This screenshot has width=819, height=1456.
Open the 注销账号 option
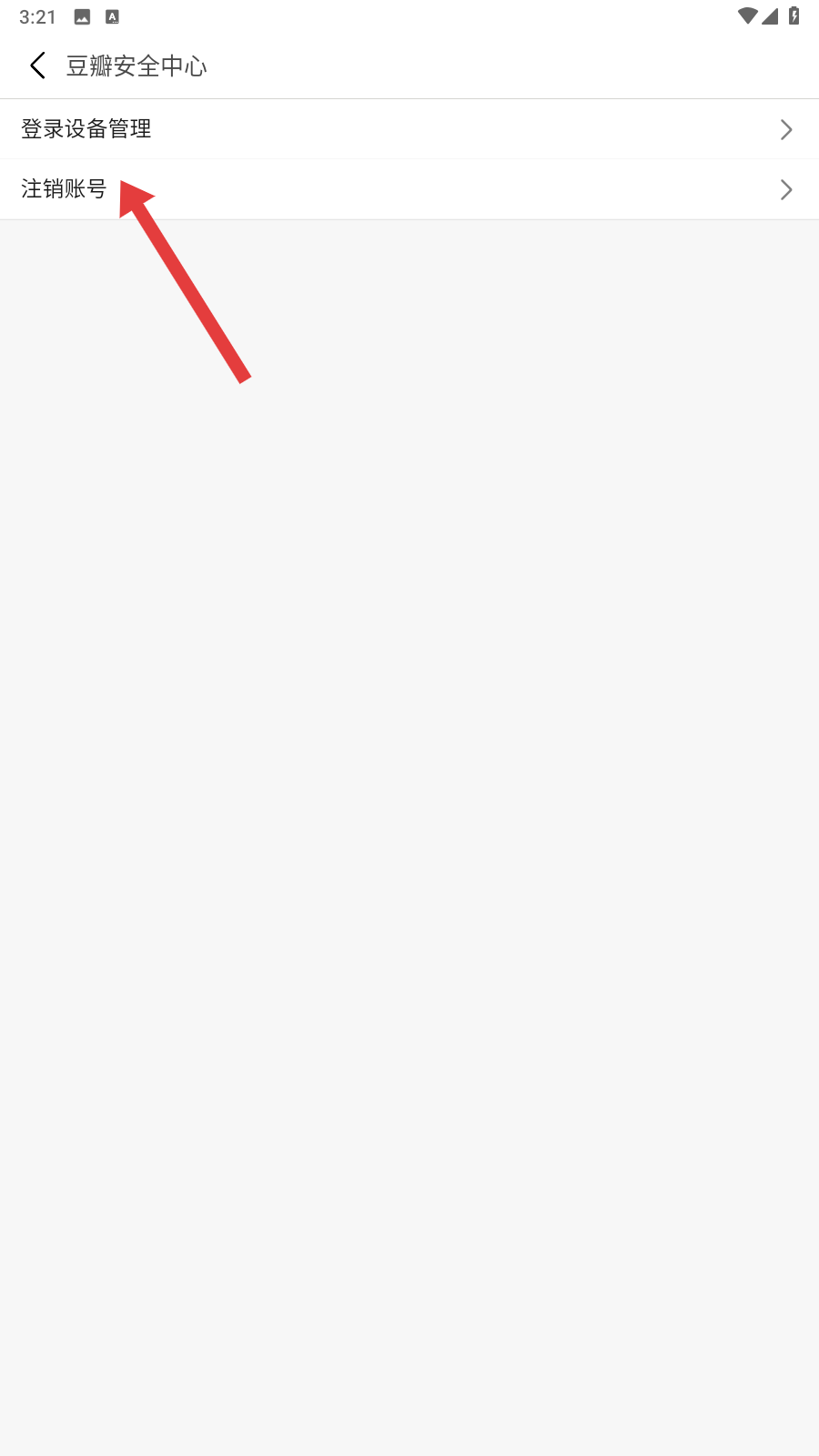coord(409,189)
